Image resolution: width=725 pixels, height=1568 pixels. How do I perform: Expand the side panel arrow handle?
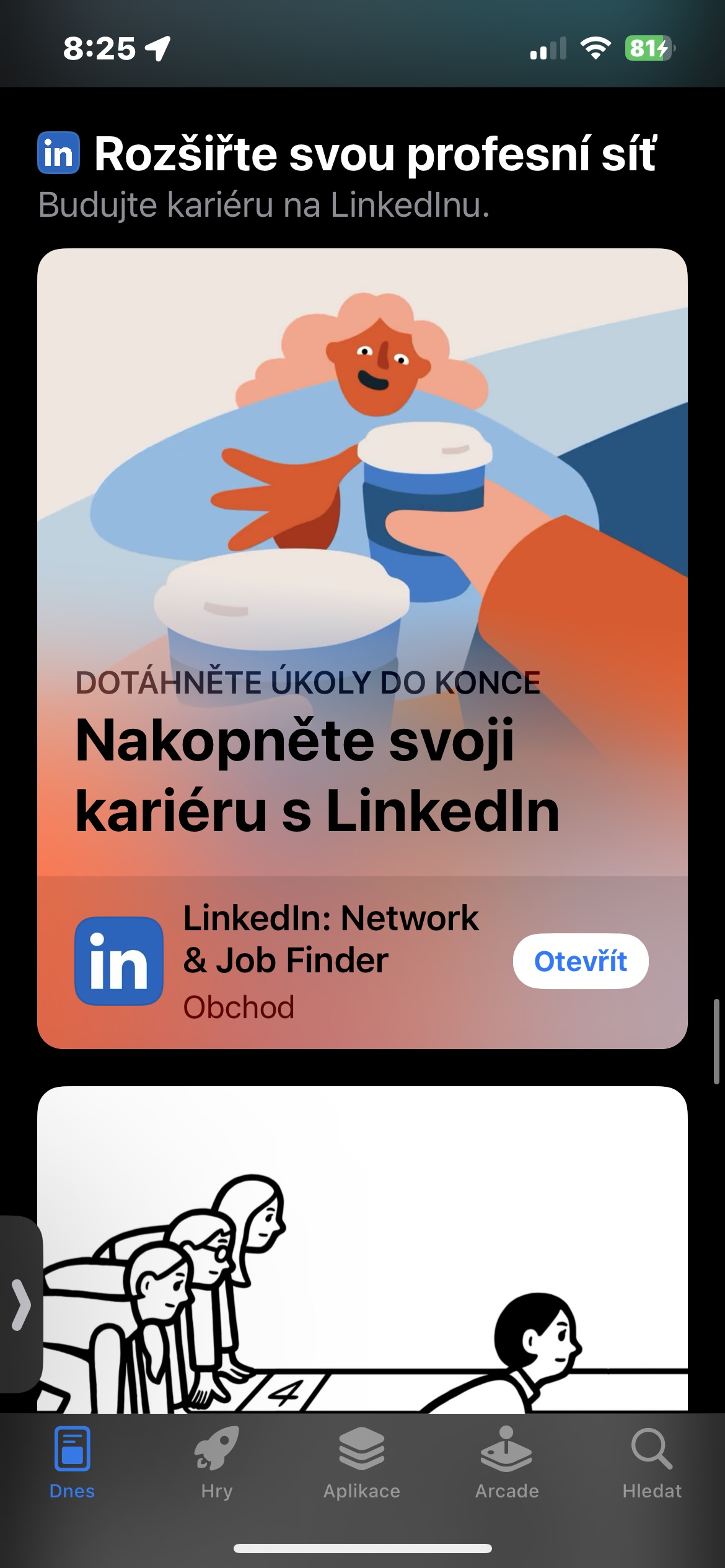click(x=20, y=1305)
